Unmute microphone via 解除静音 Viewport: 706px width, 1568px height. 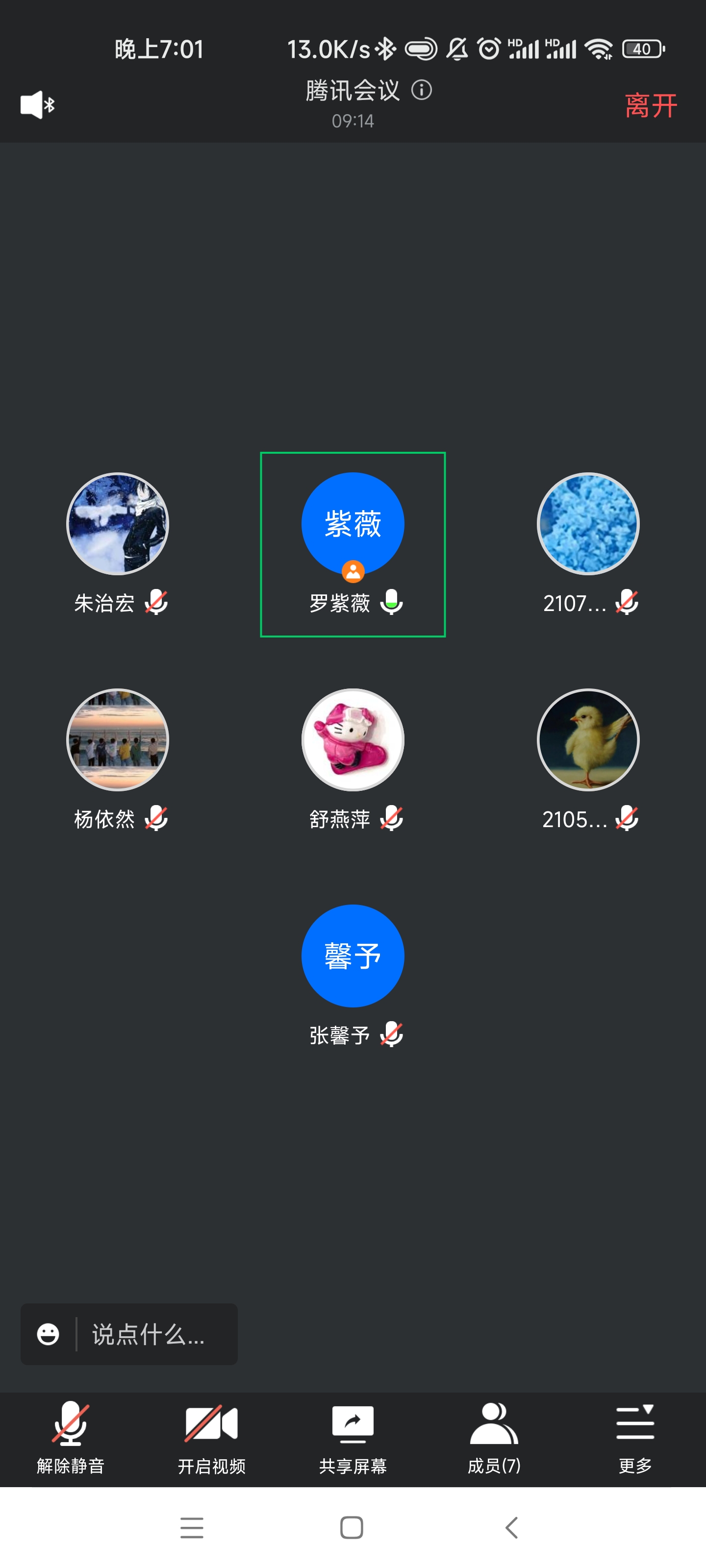70,1438
